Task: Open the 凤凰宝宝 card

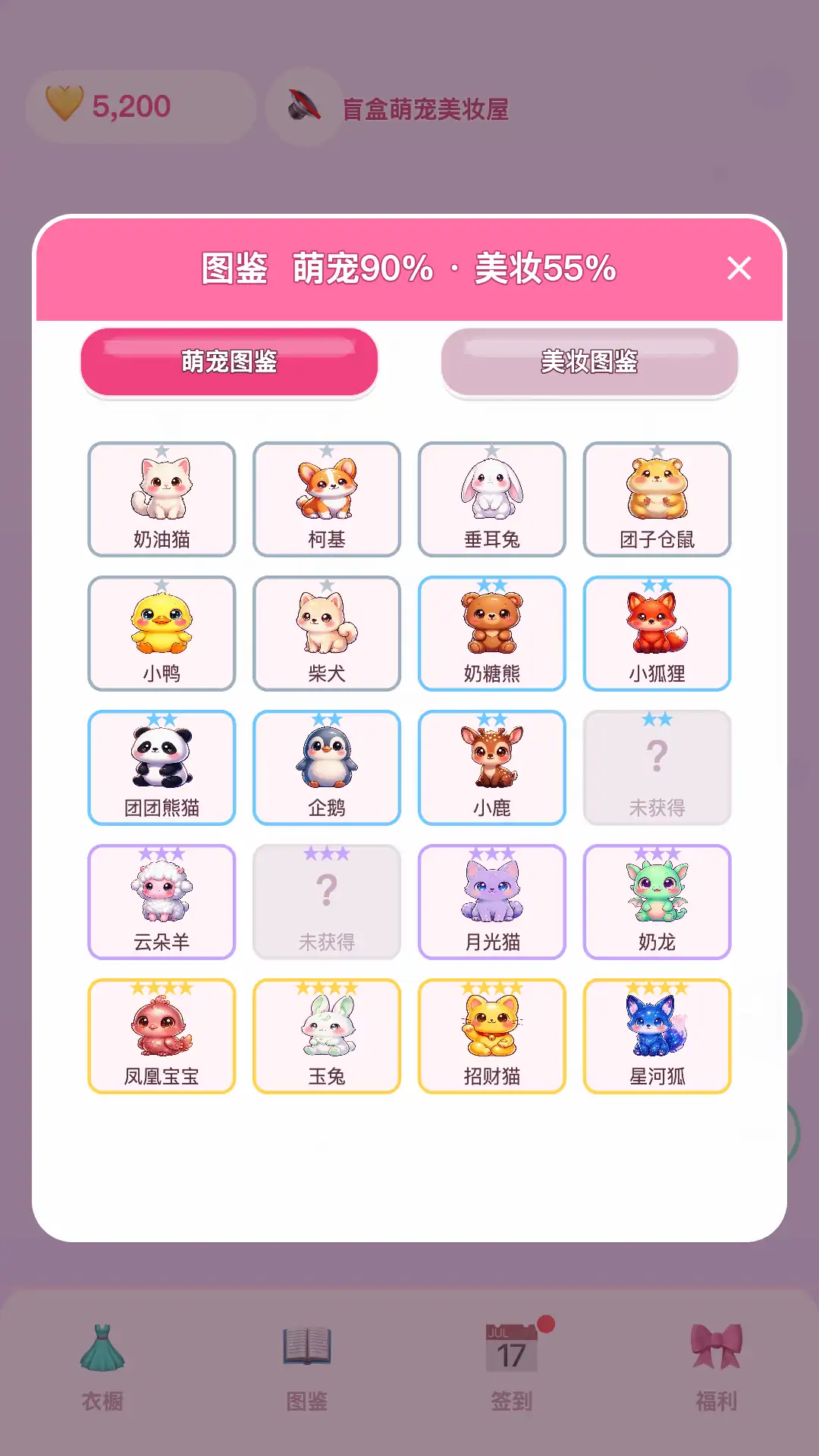Action: click(162, 1036)
